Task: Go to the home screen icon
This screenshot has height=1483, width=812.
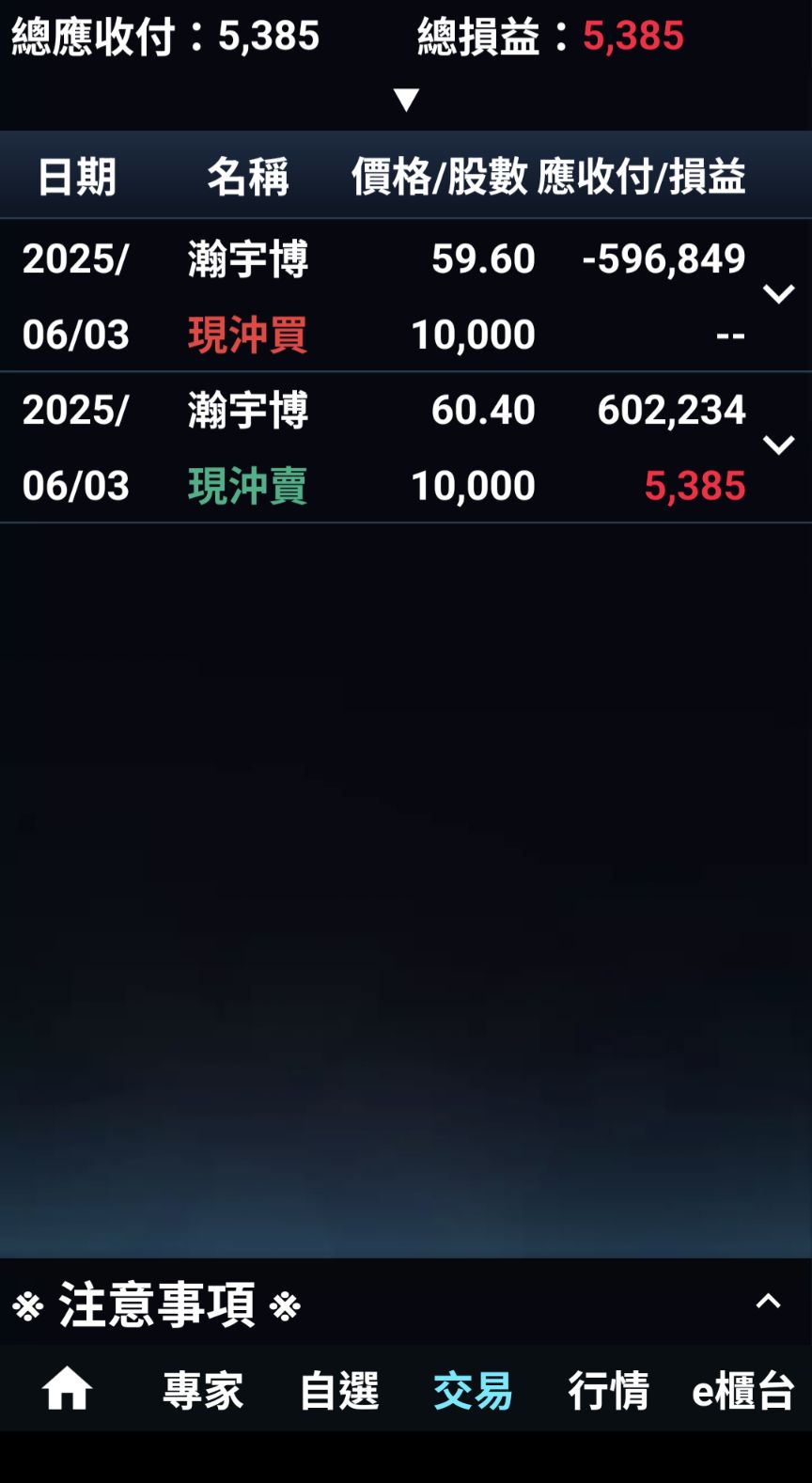Action: click(67, 1389)
